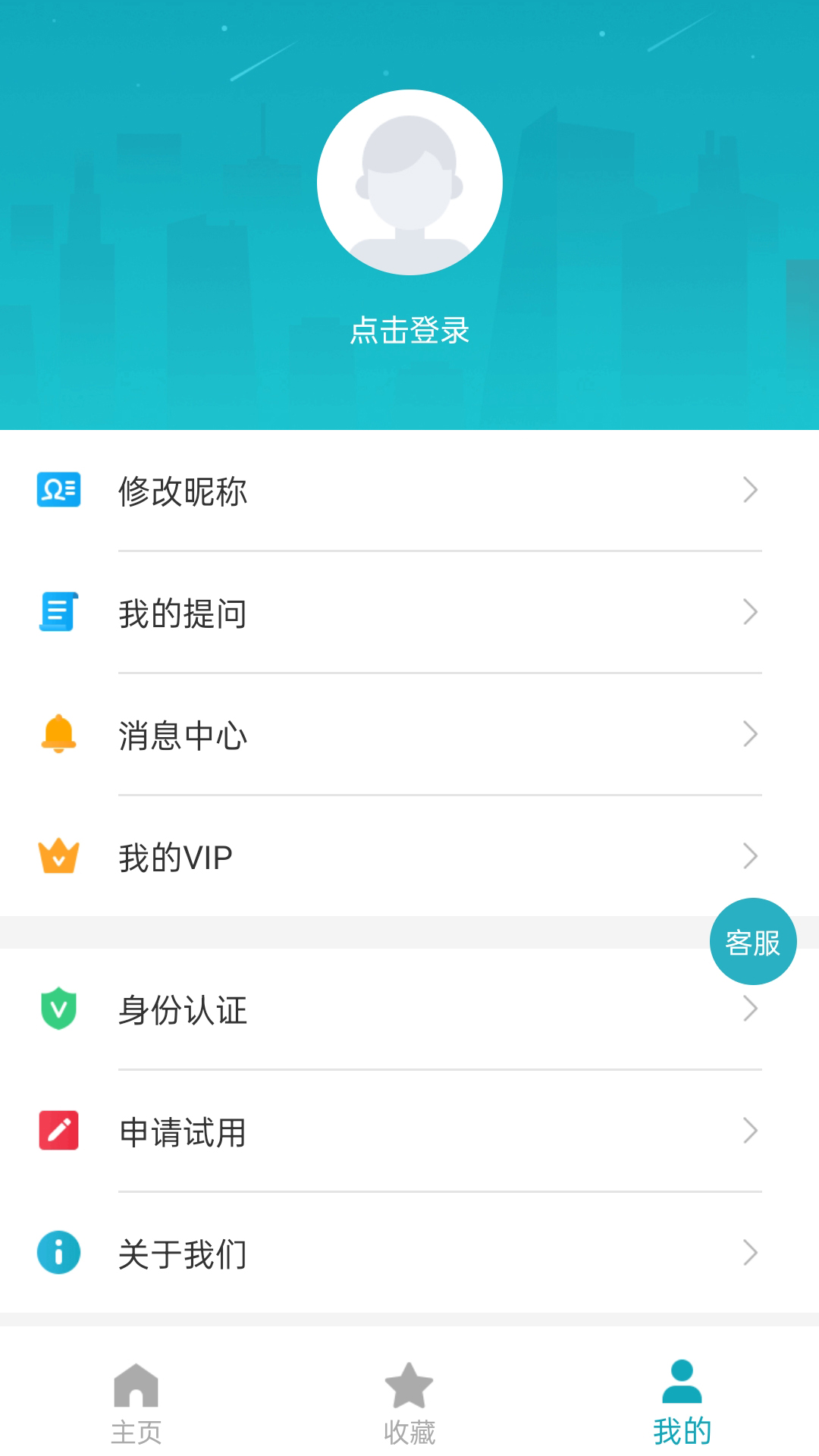Select the crown icon beside 我的VIP
The height and width of the screenshot is (1456, 819).
click(x=58, y=855)
